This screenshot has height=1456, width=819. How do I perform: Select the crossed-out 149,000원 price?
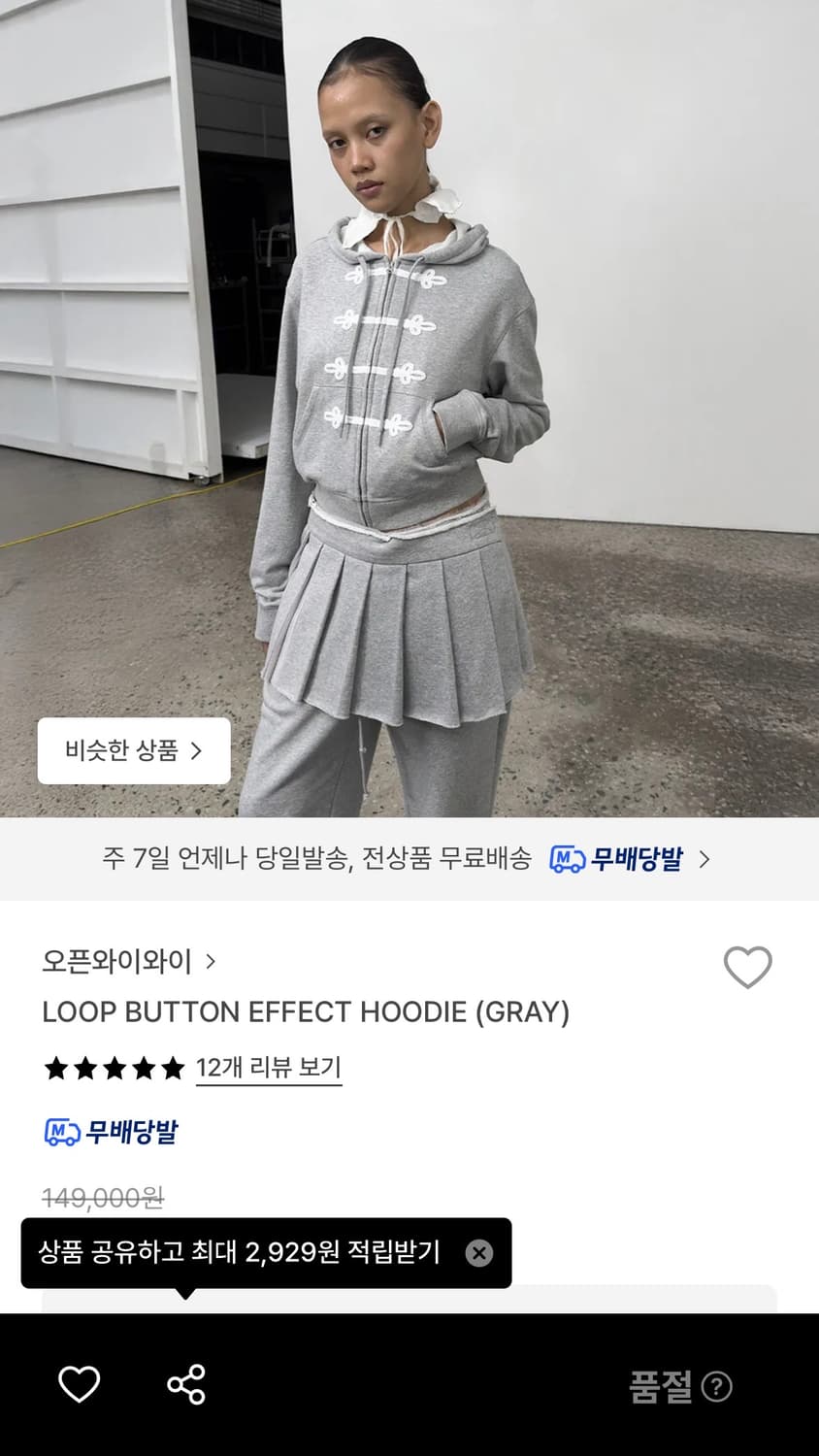pyautogui.click(x=104, y=1197)
